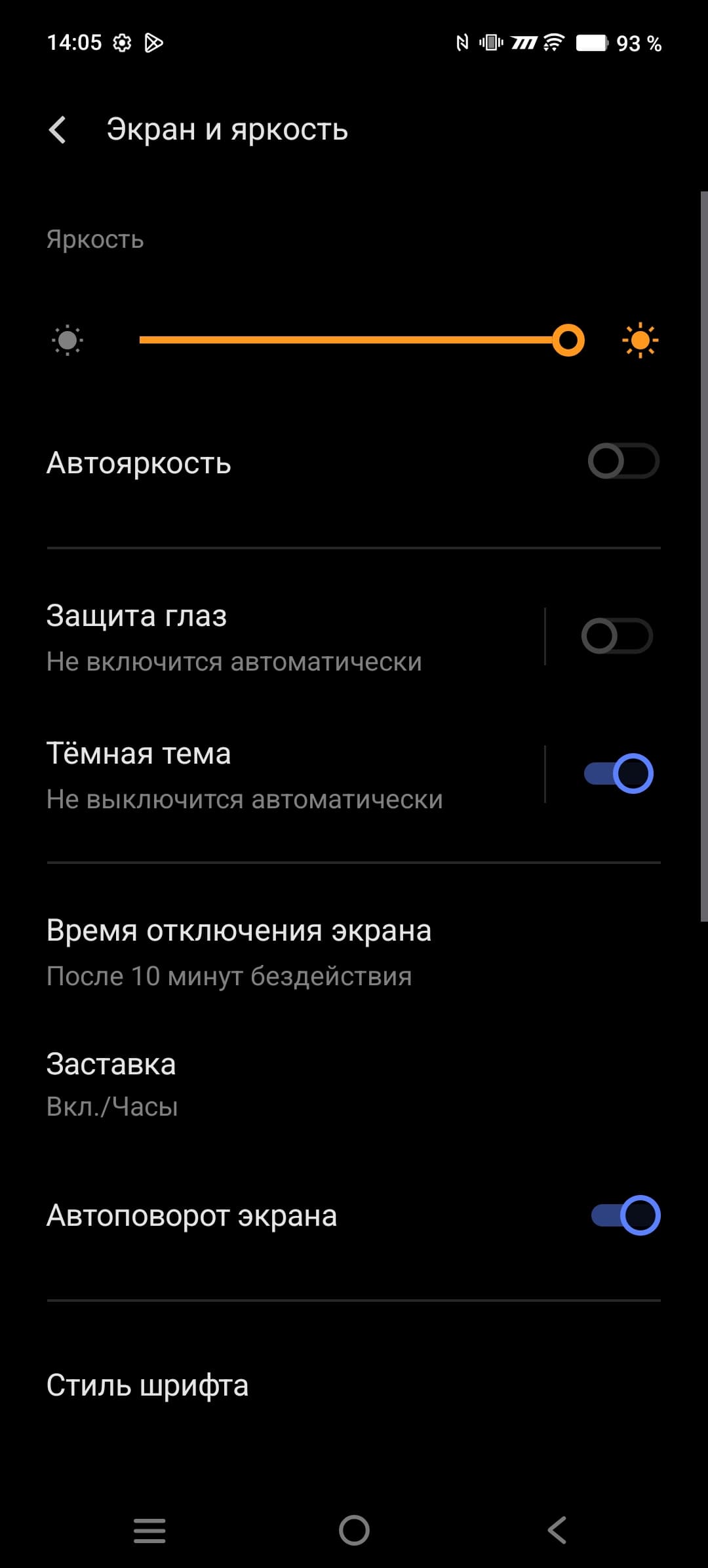708x1568 pixels.
Task: Go back from Экран и яркость
Action: (x=58, y=130)
